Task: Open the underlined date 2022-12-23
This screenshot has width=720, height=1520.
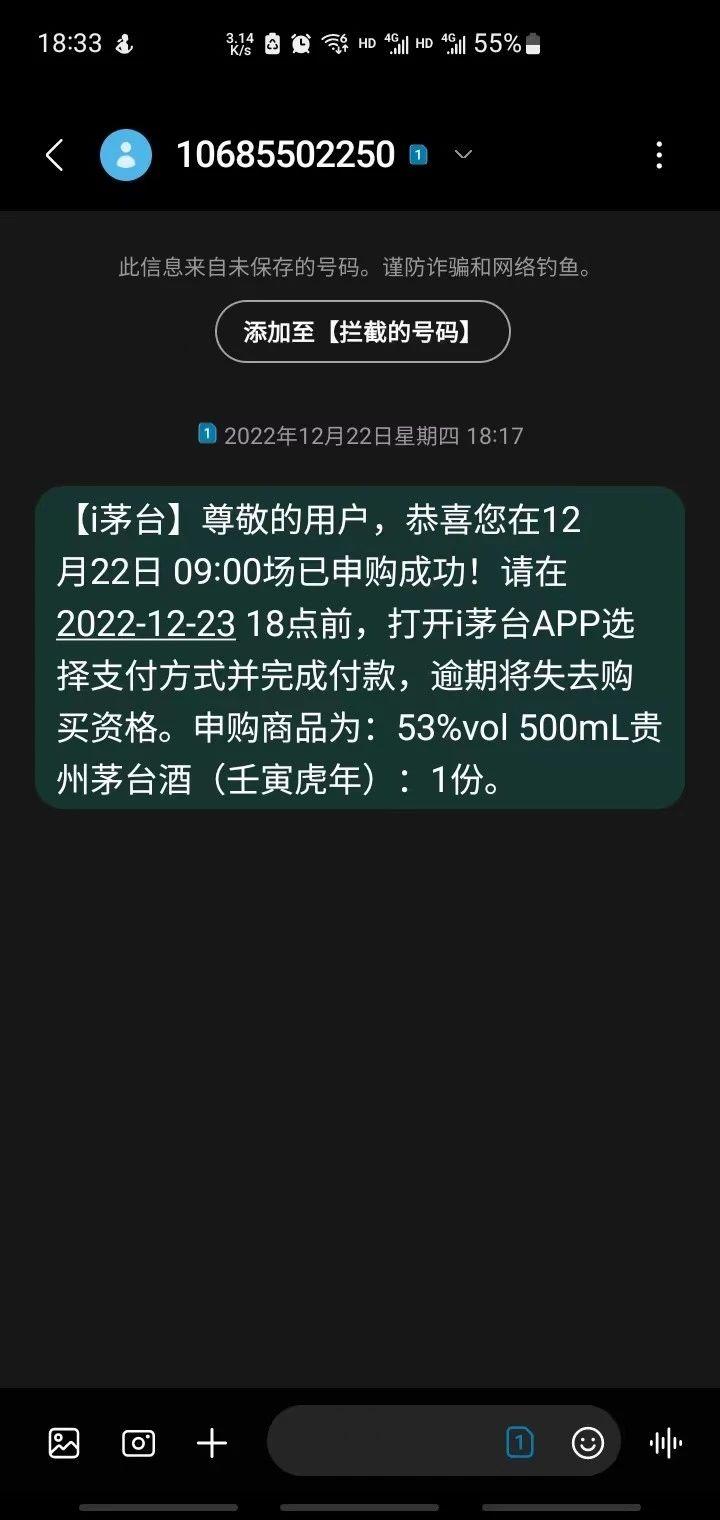Action: click(146, 624)
